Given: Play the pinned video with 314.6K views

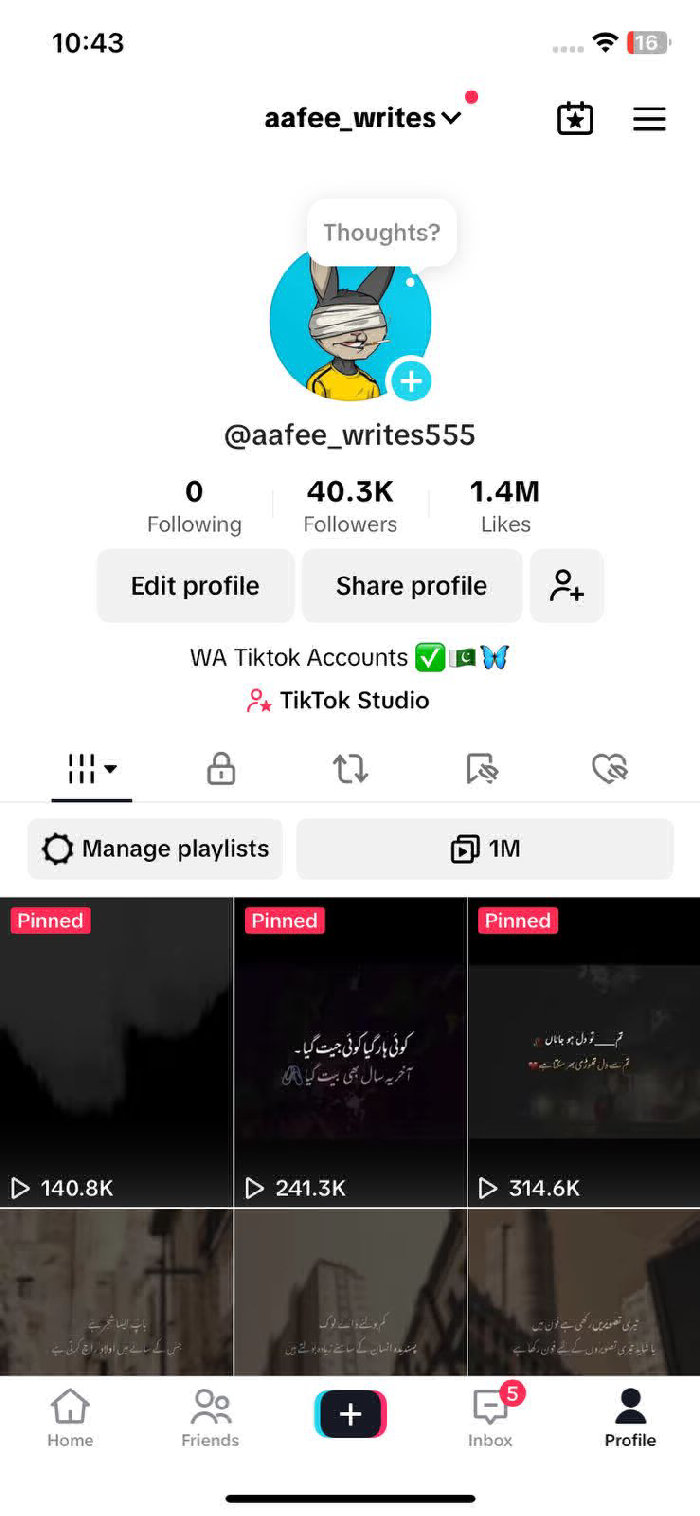Looking at the screenshot, I should [x=583, y=1050].
